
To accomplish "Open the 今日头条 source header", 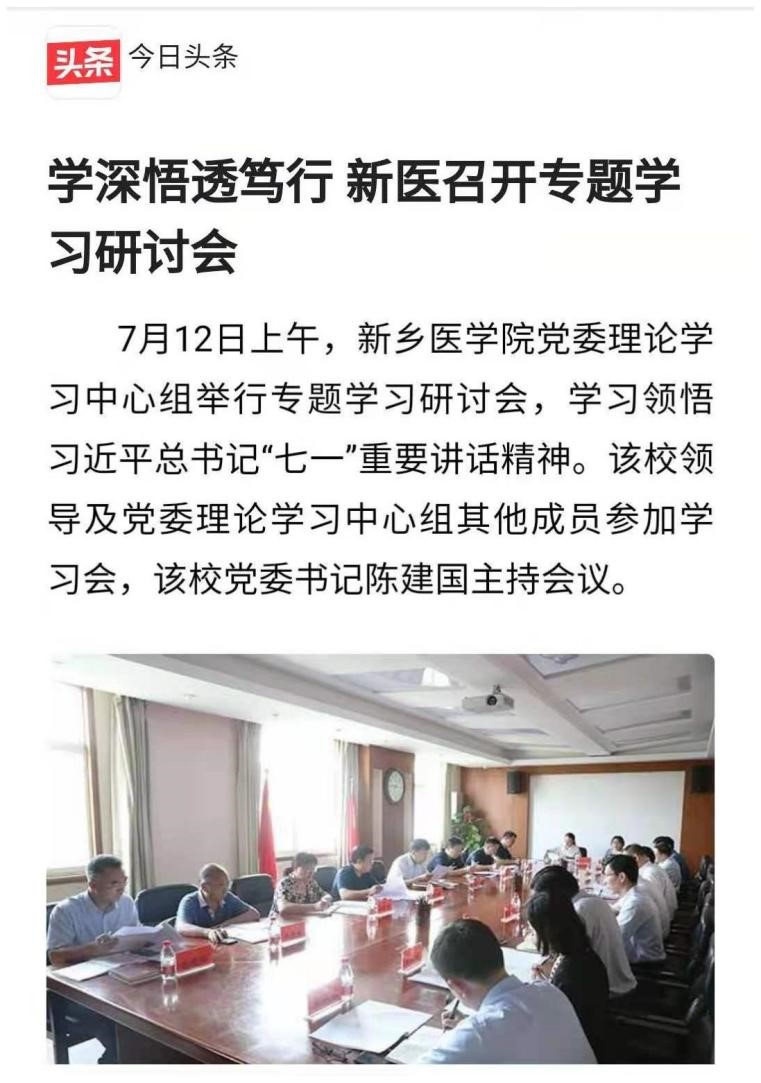I will pos(142,58).
